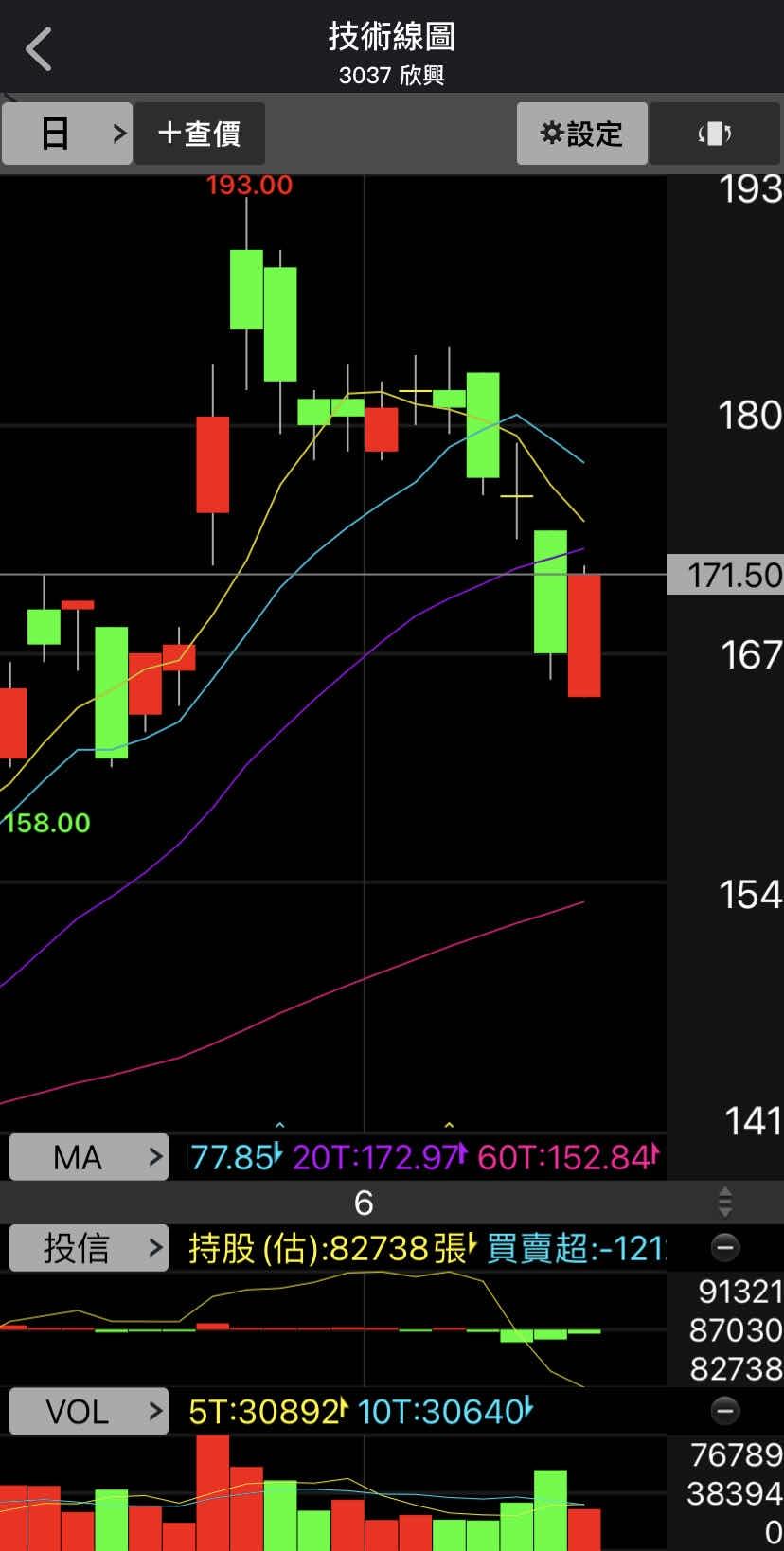784x1551 pixels.
Task: Open chart 設定 settings
Action: (x=581, y=134)
